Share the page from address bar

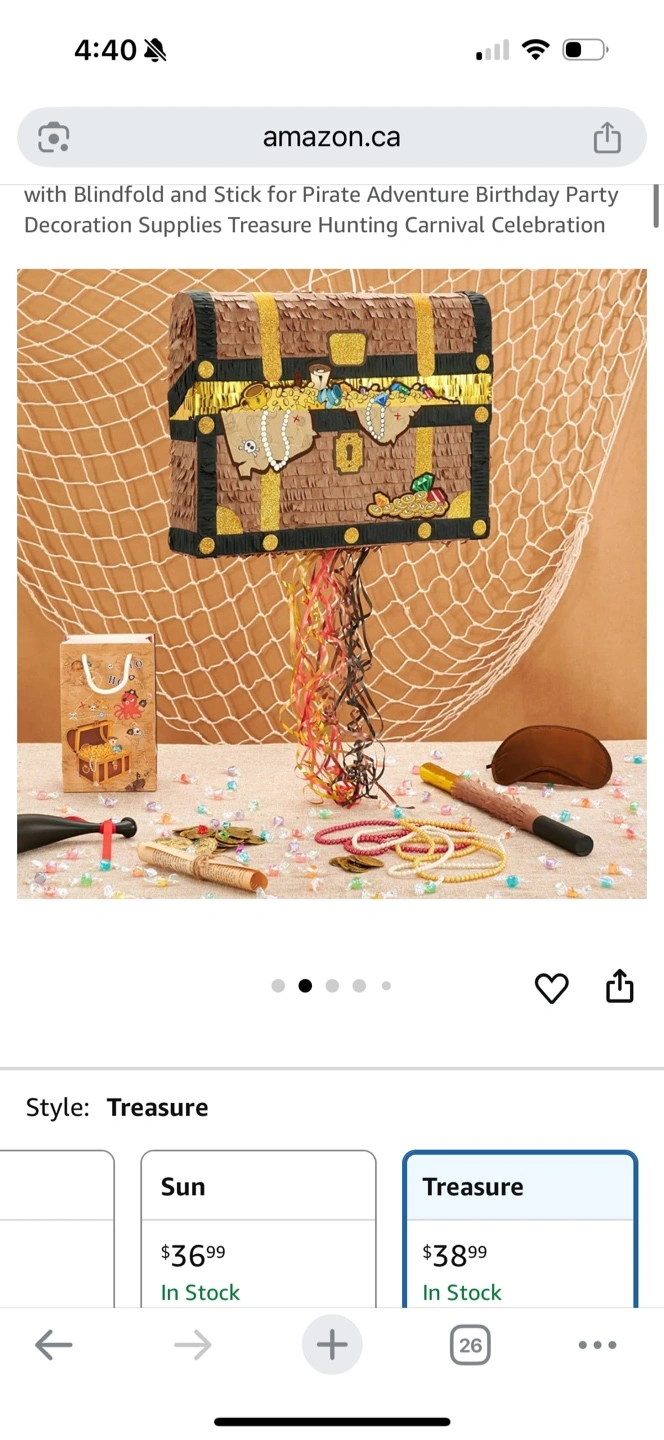click(607, 137)
